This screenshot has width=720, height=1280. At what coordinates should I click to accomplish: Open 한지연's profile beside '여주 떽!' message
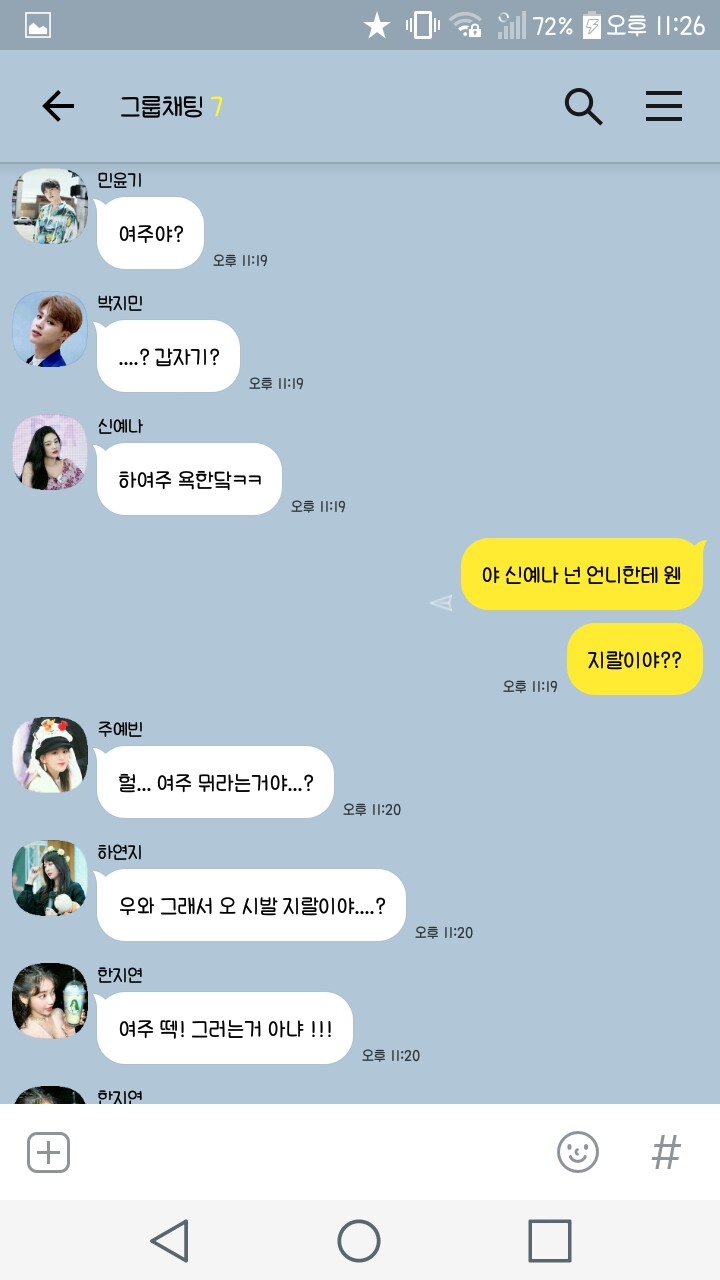[50, 1001]
